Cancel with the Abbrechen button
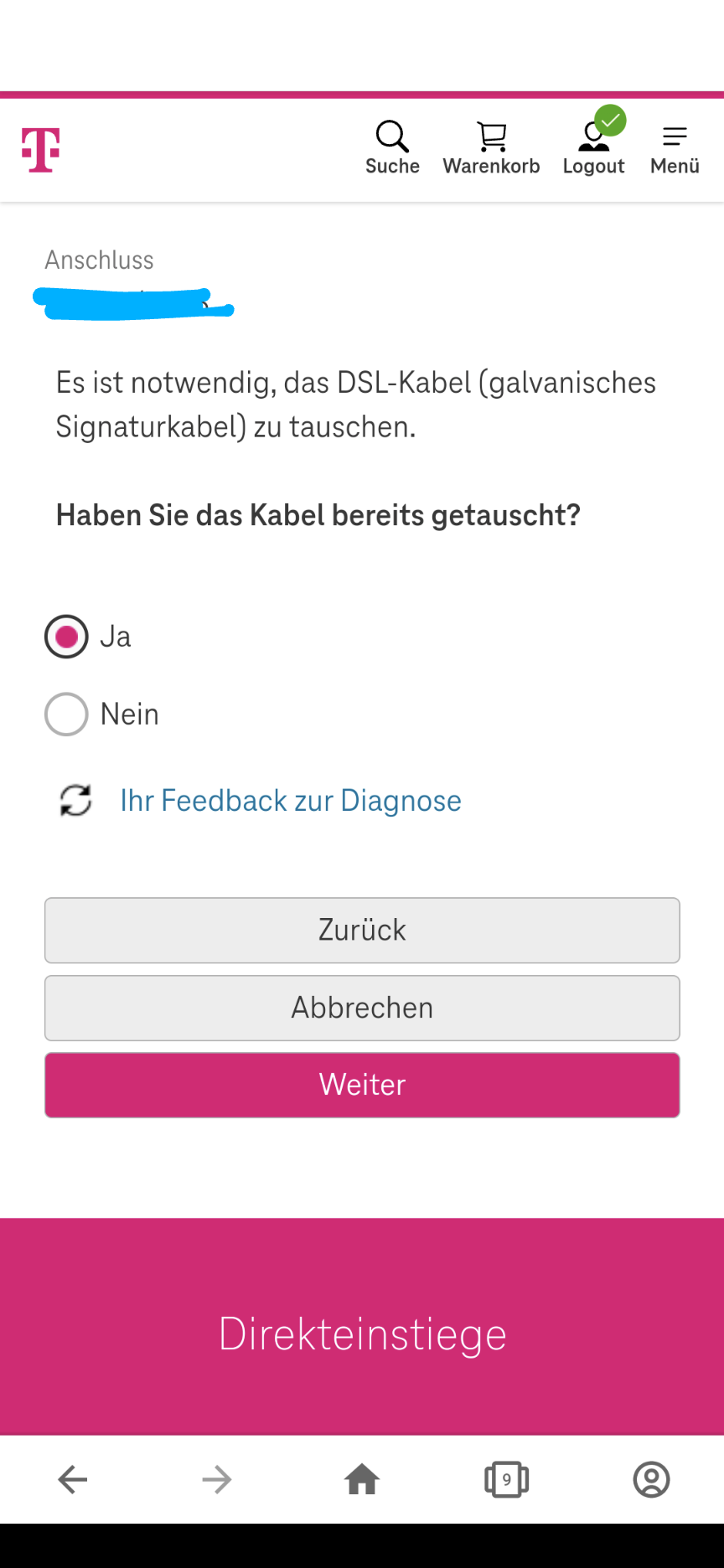Image resolution: width=724 pixels, height=1568 pixels. (x=362, y=1008)
